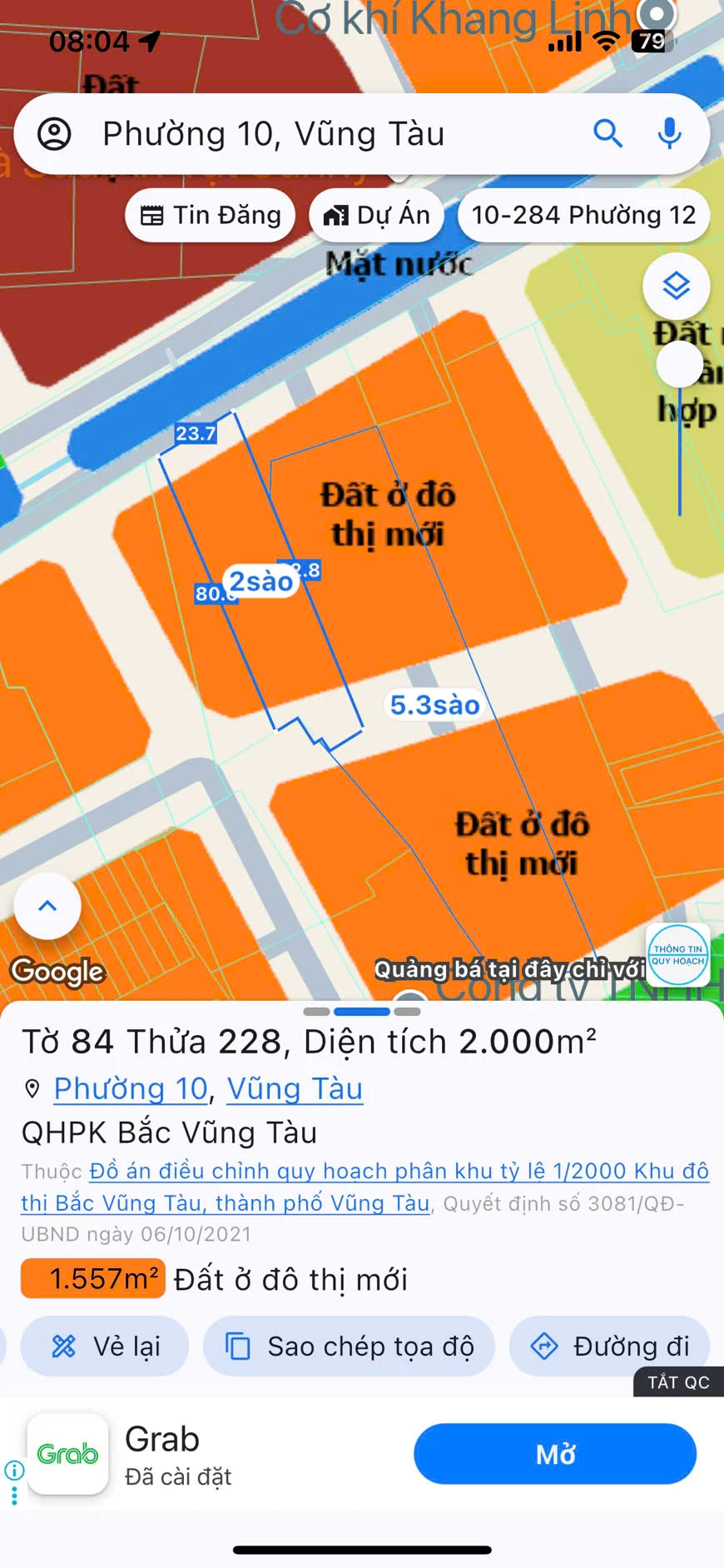
Task: Dismiss ads with TẮT QC
Action: [678, 1383]
